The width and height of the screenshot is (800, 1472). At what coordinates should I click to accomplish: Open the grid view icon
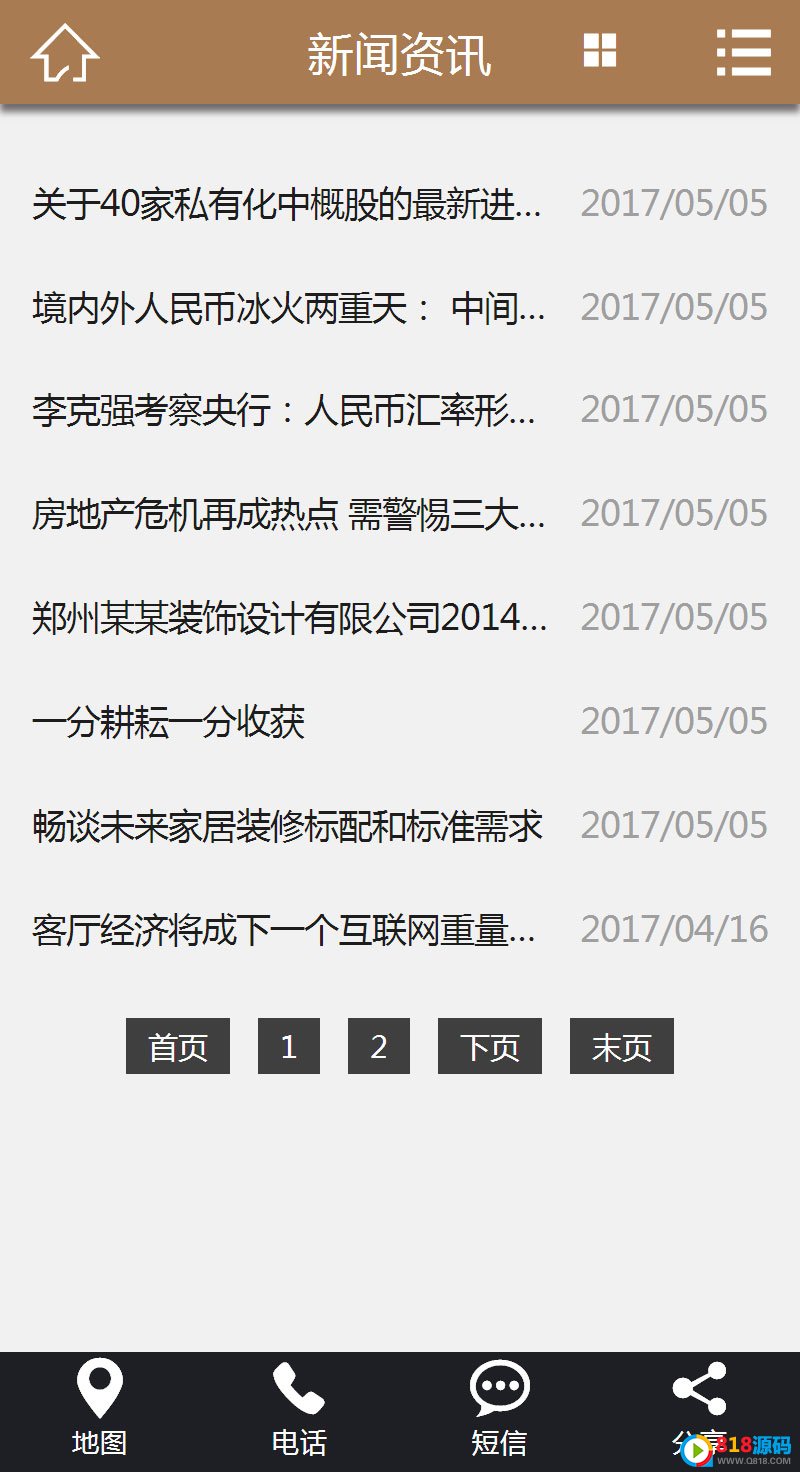click(600, 50)
